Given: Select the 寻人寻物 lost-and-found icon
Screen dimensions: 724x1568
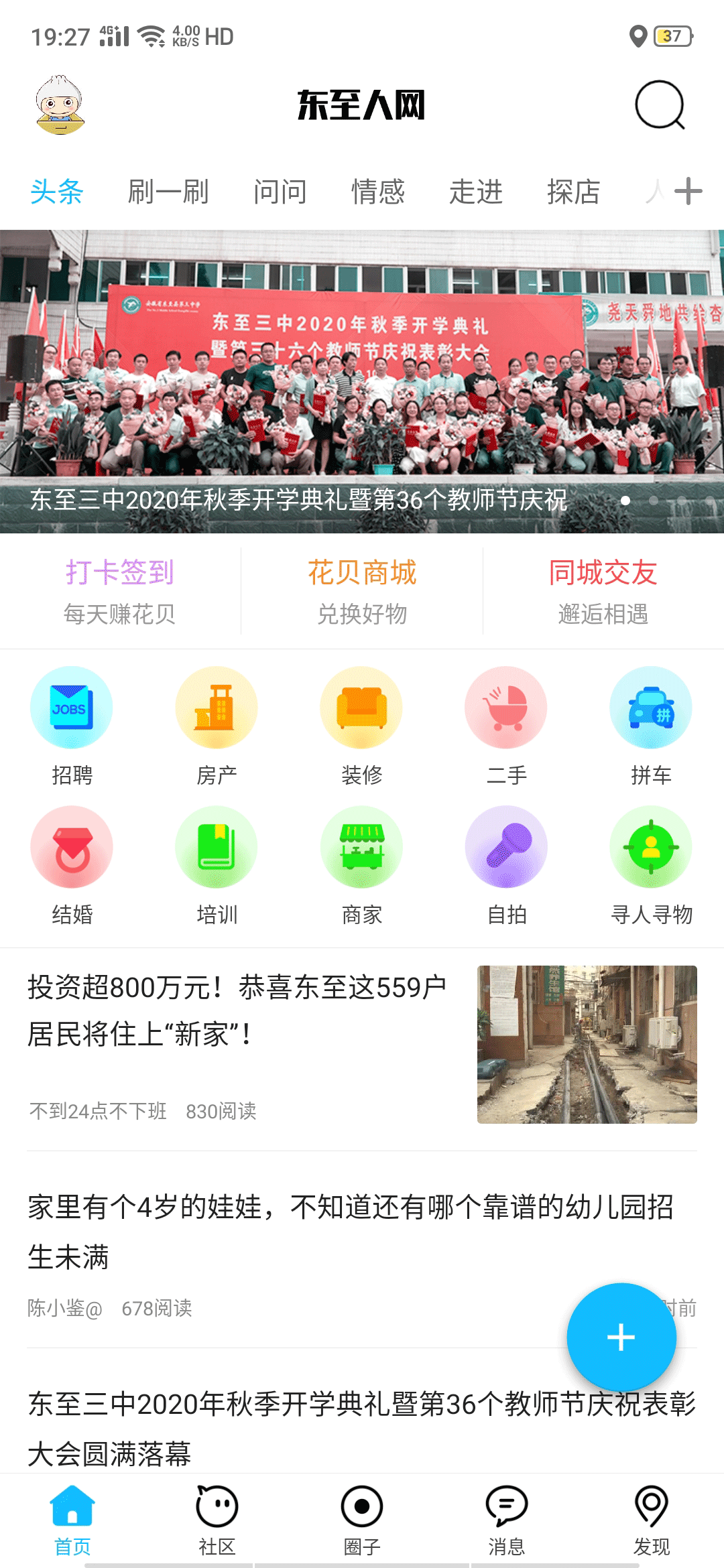Looking at the screenshot, I should click(x=651, y=846).
